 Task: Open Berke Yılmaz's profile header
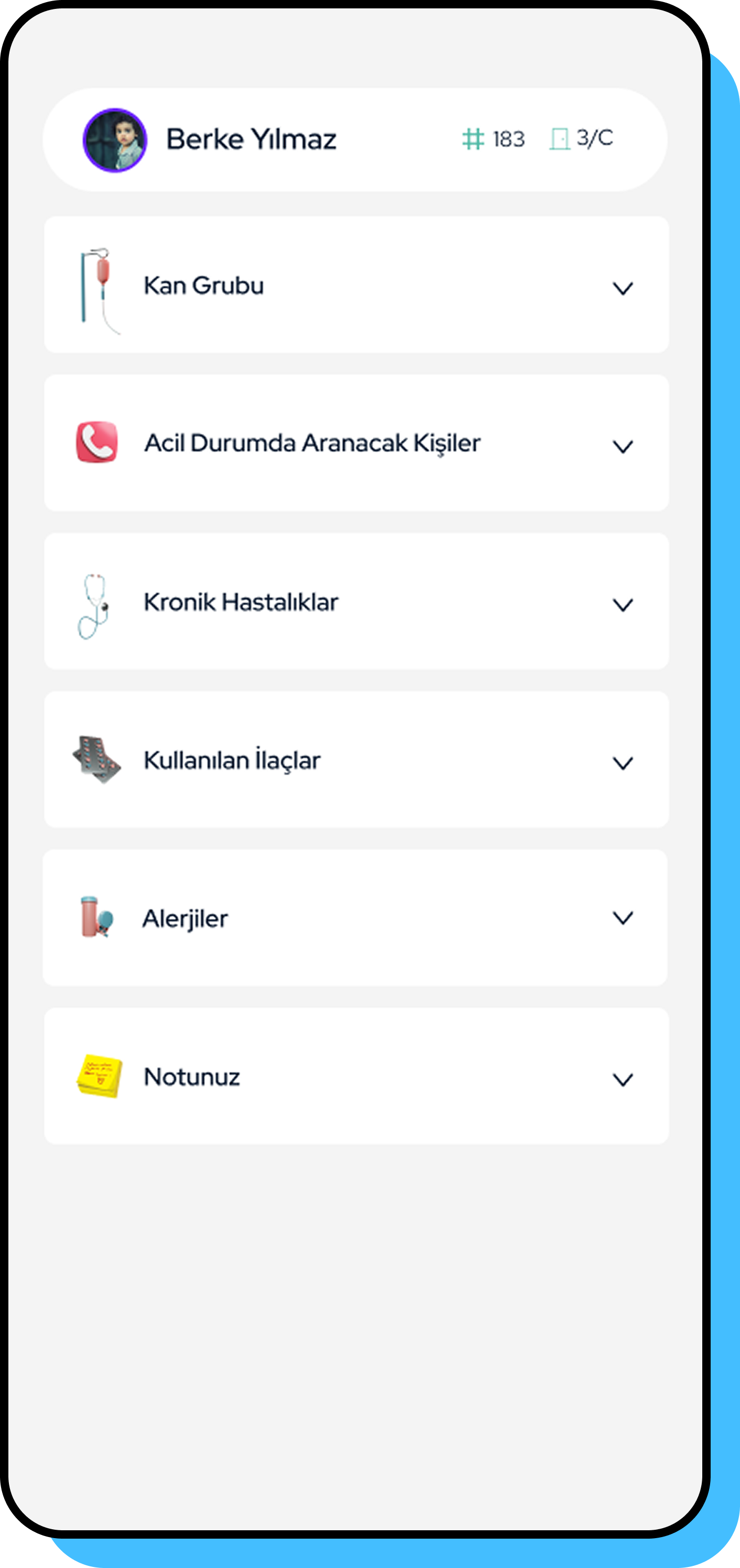click(x=251, y=139)
